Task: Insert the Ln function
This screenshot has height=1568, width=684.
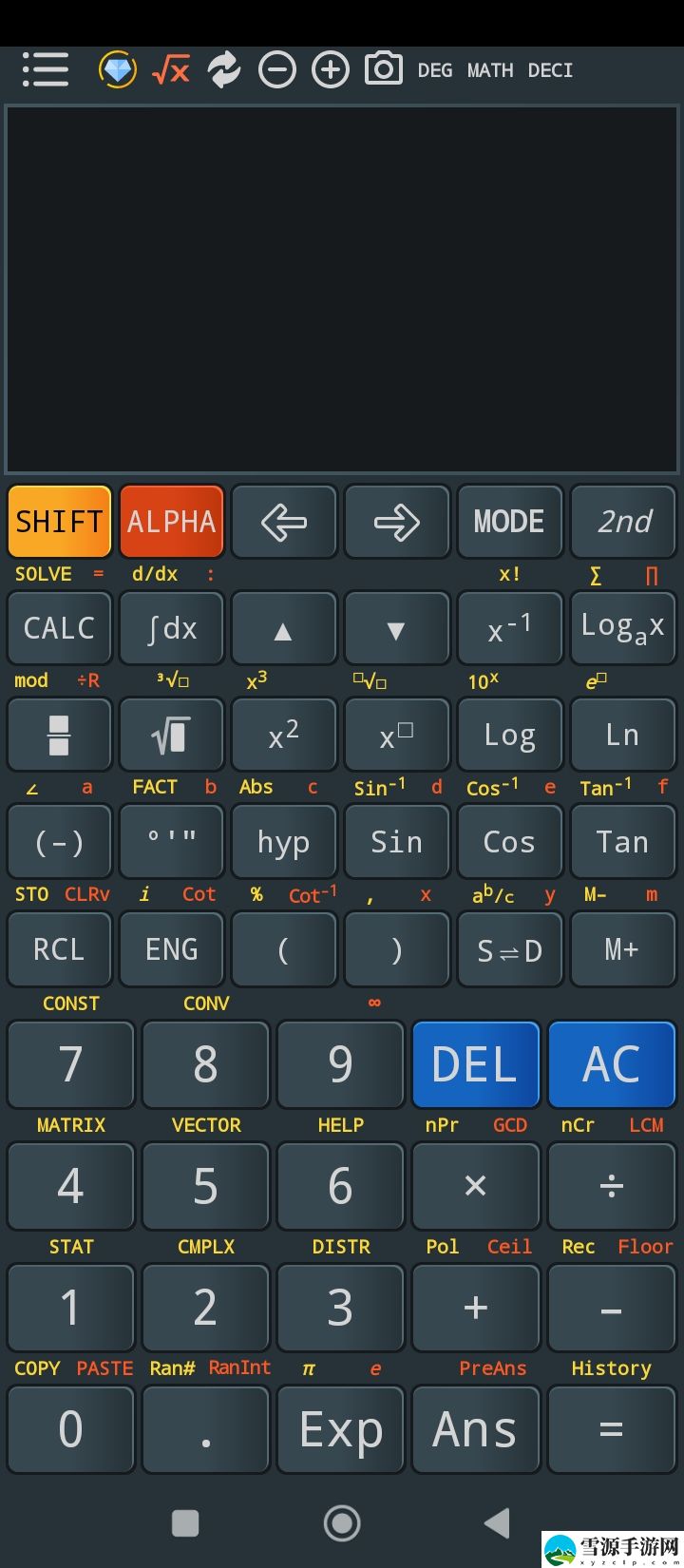Action: tap(622, 735)
